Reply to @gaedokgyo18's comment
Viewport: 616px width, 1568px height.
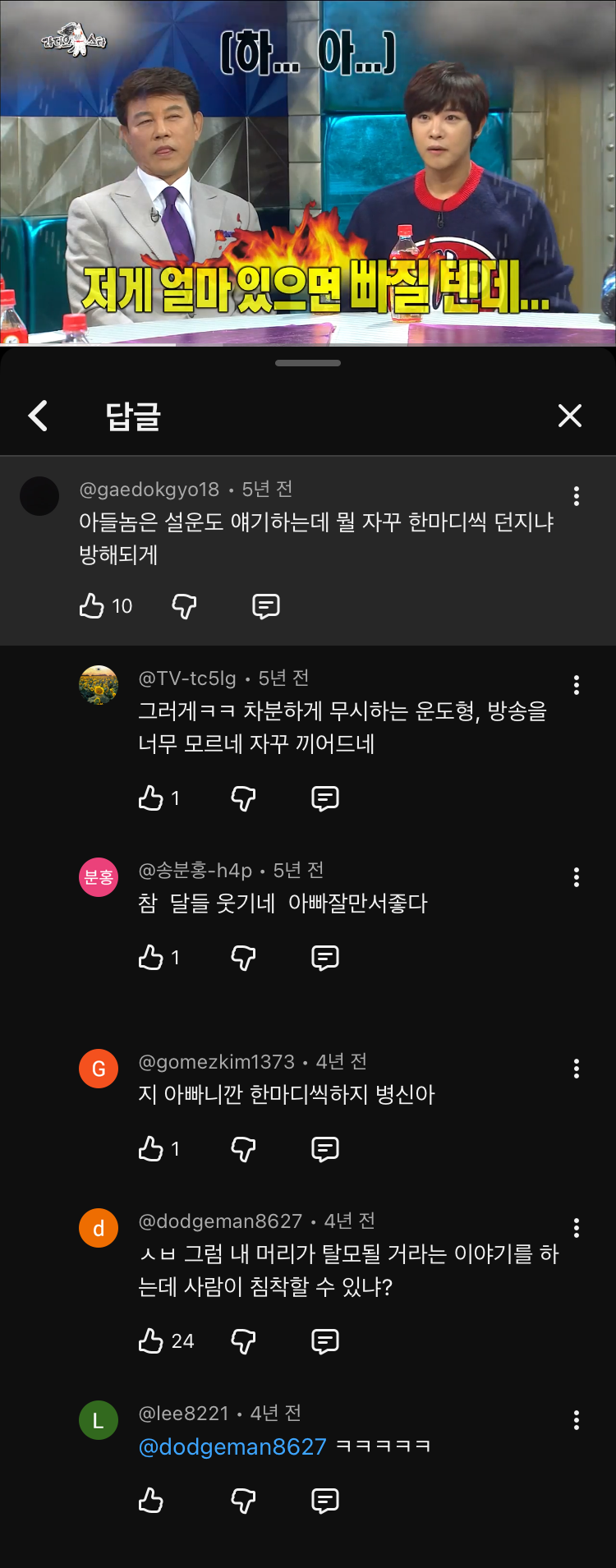coord(265,606)
